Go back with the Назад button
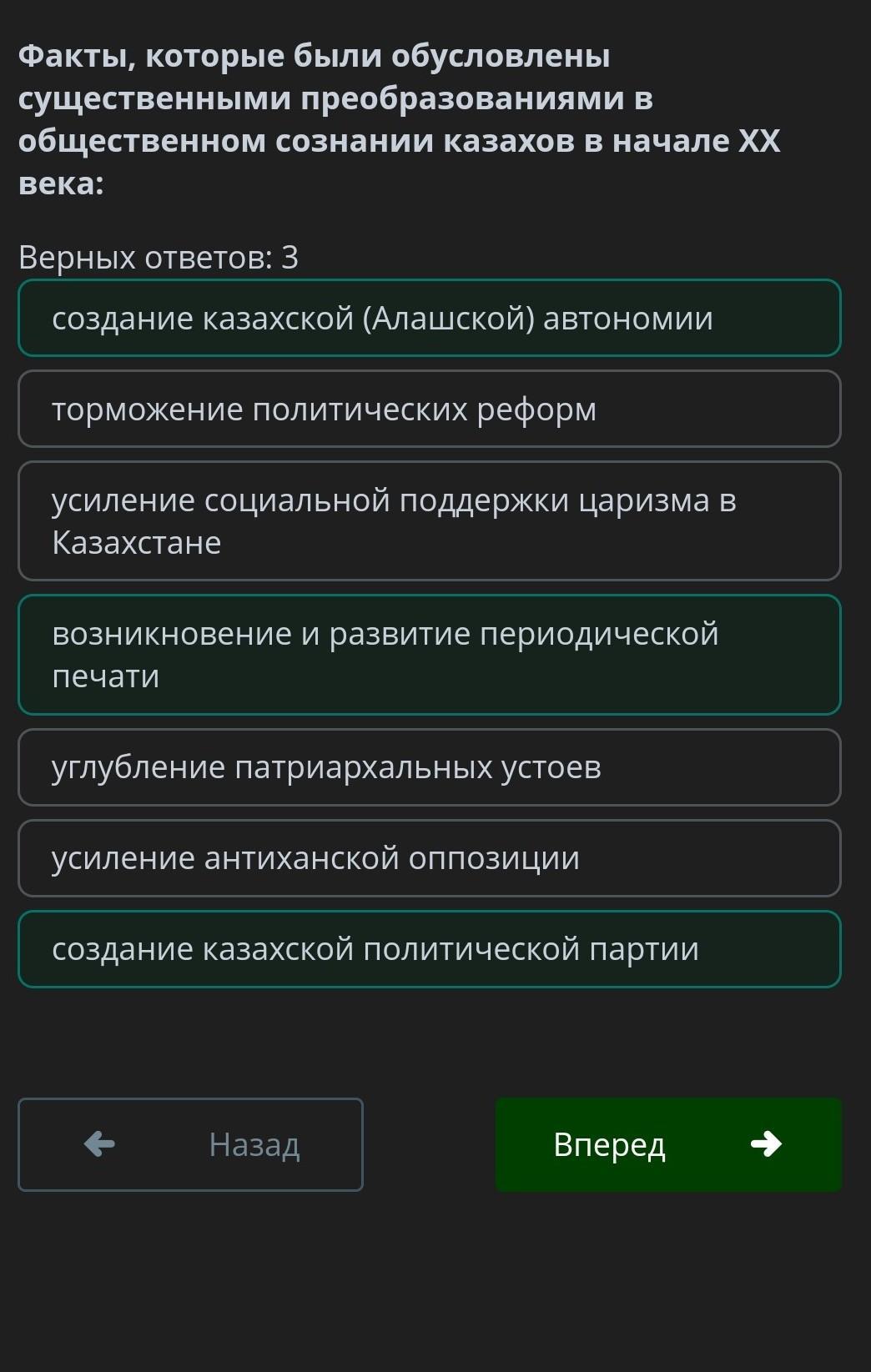 click(x=190, y=1144)
